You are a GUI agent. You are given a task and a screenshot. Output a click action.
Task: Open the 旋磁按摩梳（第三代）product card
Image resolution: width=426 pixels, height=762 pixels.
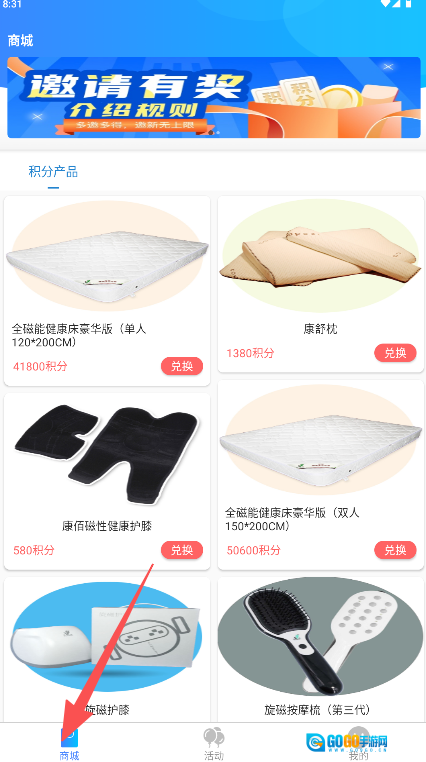tap(321, 649)
